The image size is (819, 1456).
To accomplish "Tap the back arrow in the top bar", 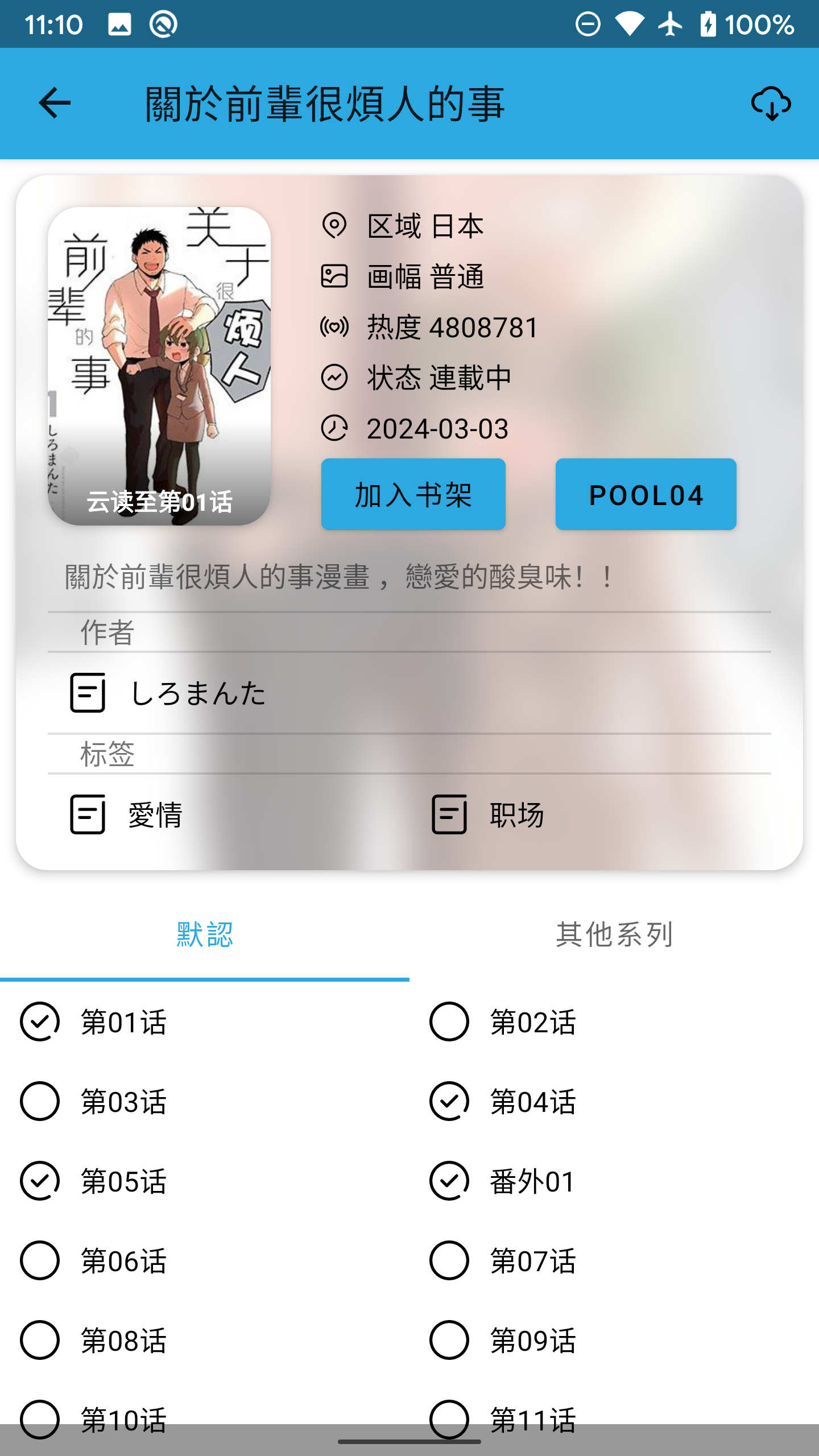I will click(55, 103).
